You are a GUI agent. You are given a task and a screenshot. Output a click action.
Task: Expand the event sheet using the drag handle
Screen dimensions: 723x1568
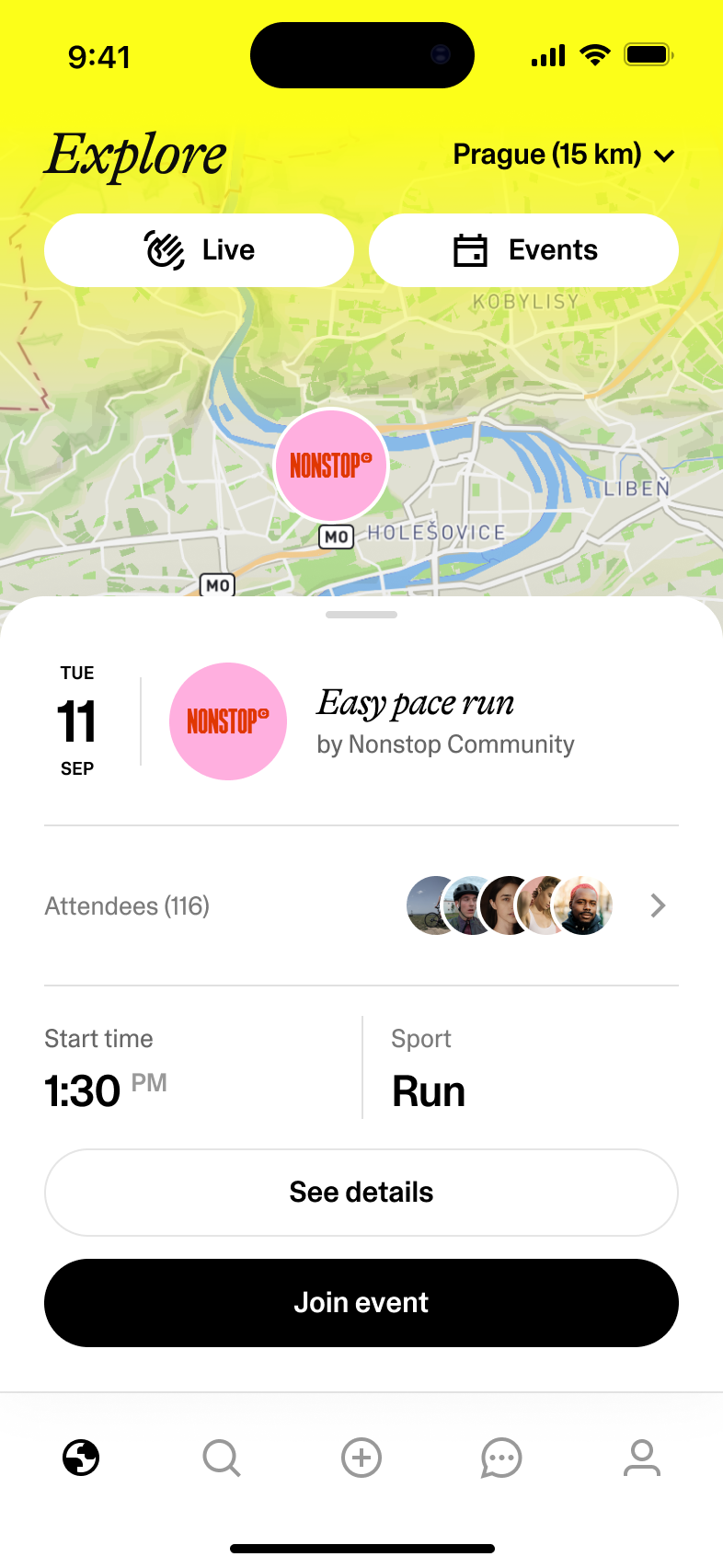click(361, 614)
